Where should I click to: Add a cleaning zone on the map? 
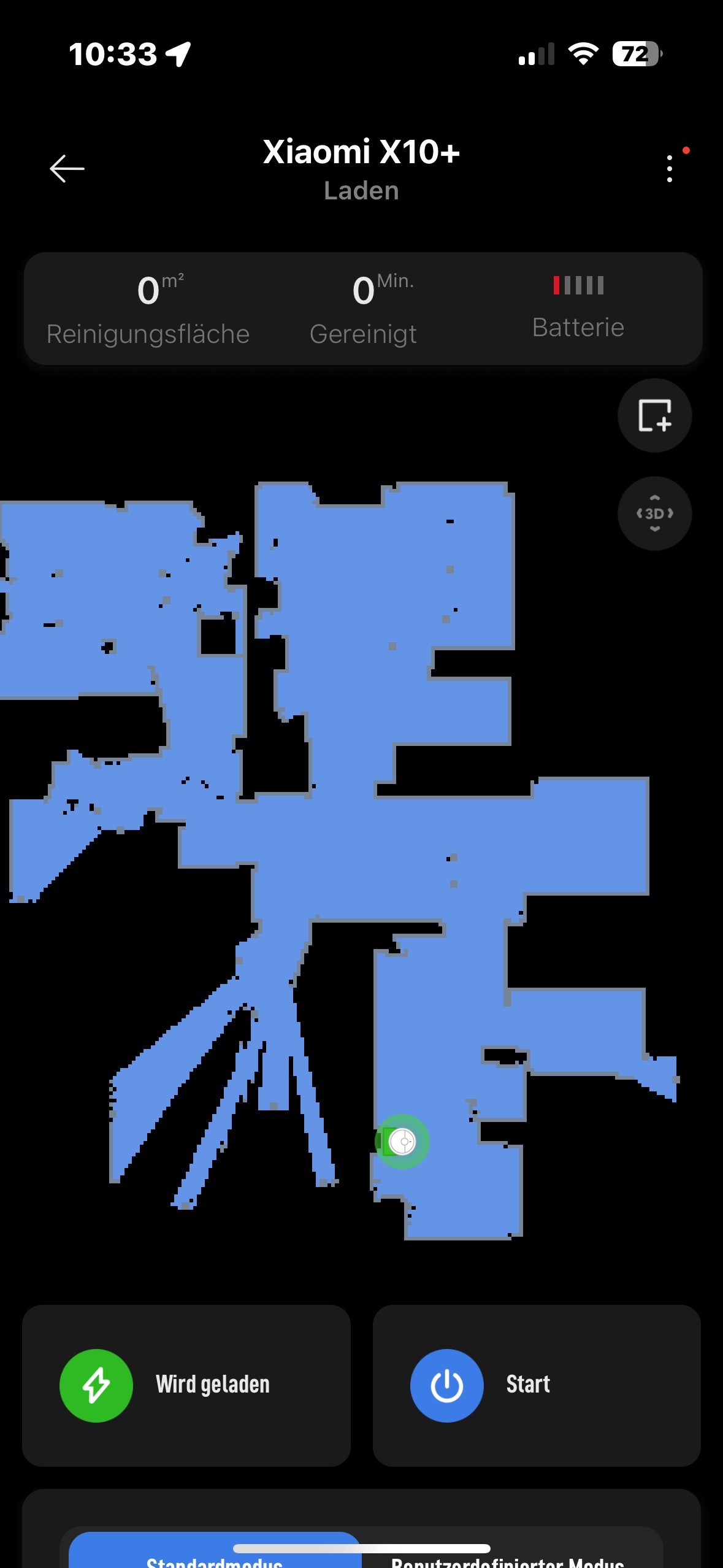654,415
